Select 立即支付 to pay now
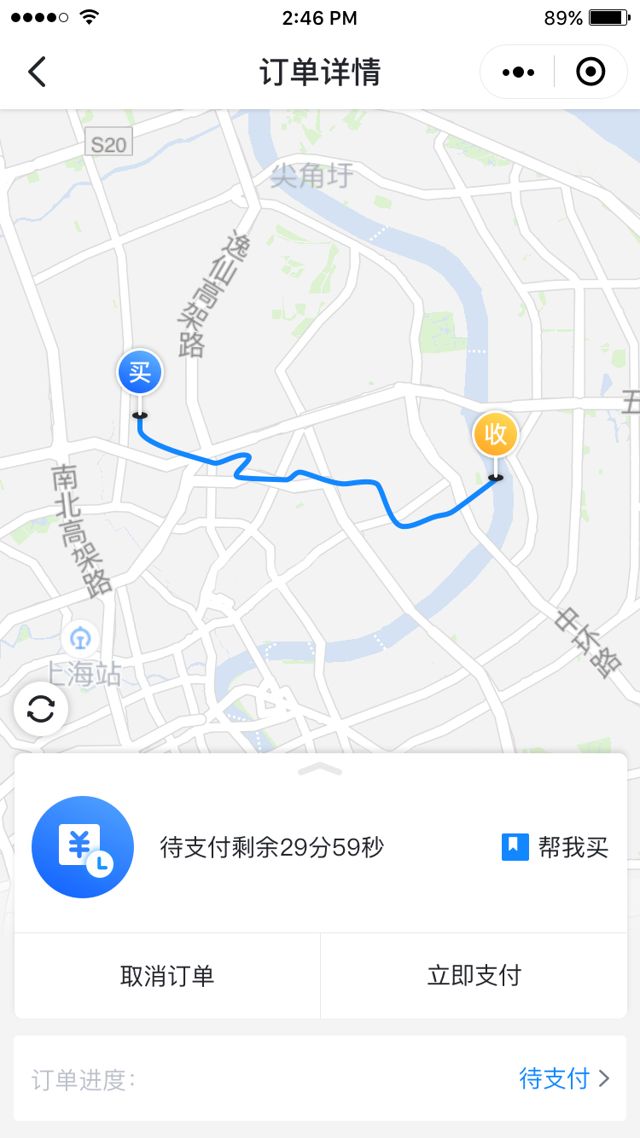Image resolution: width=640 pixels, height=1138 pixels. coord(474,976)
